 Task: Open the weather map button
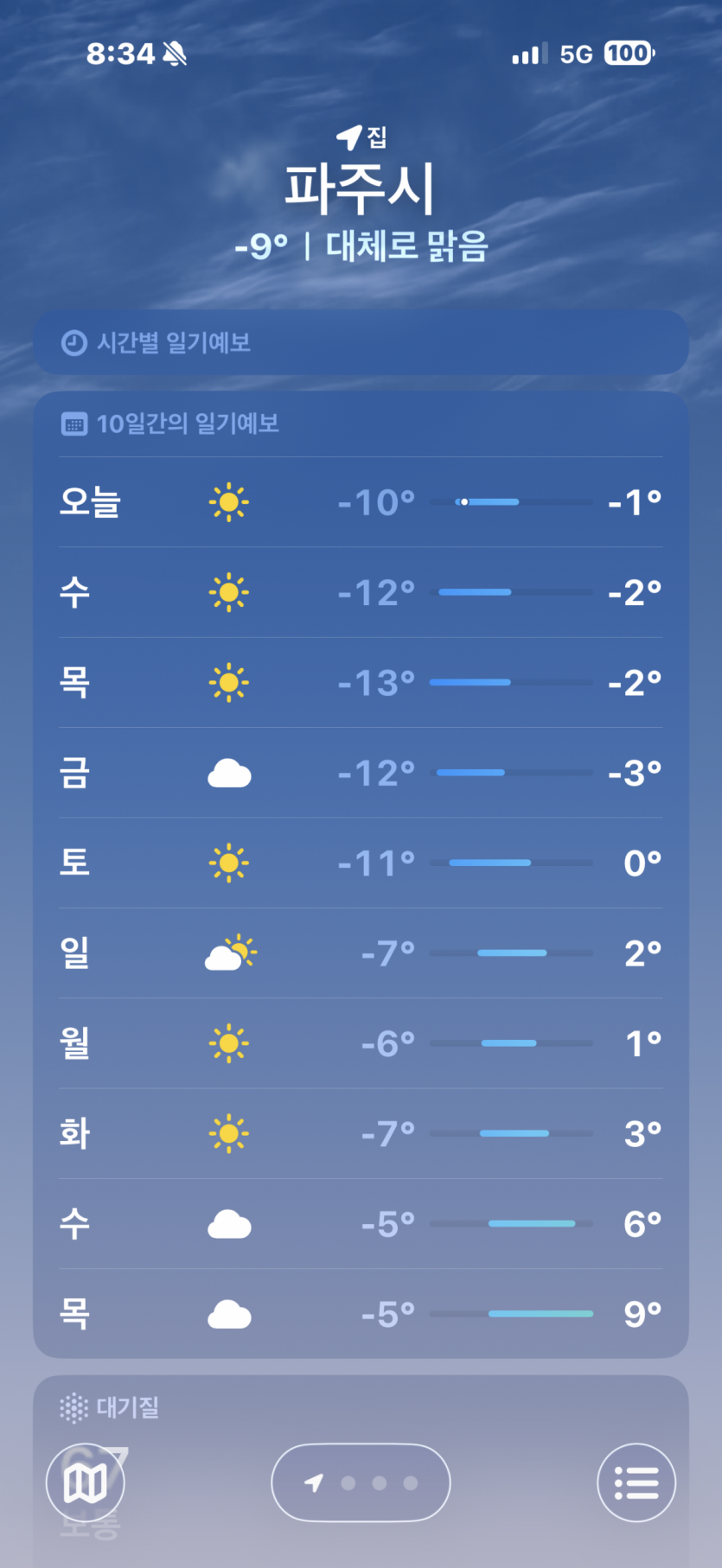pos(86,1482)
